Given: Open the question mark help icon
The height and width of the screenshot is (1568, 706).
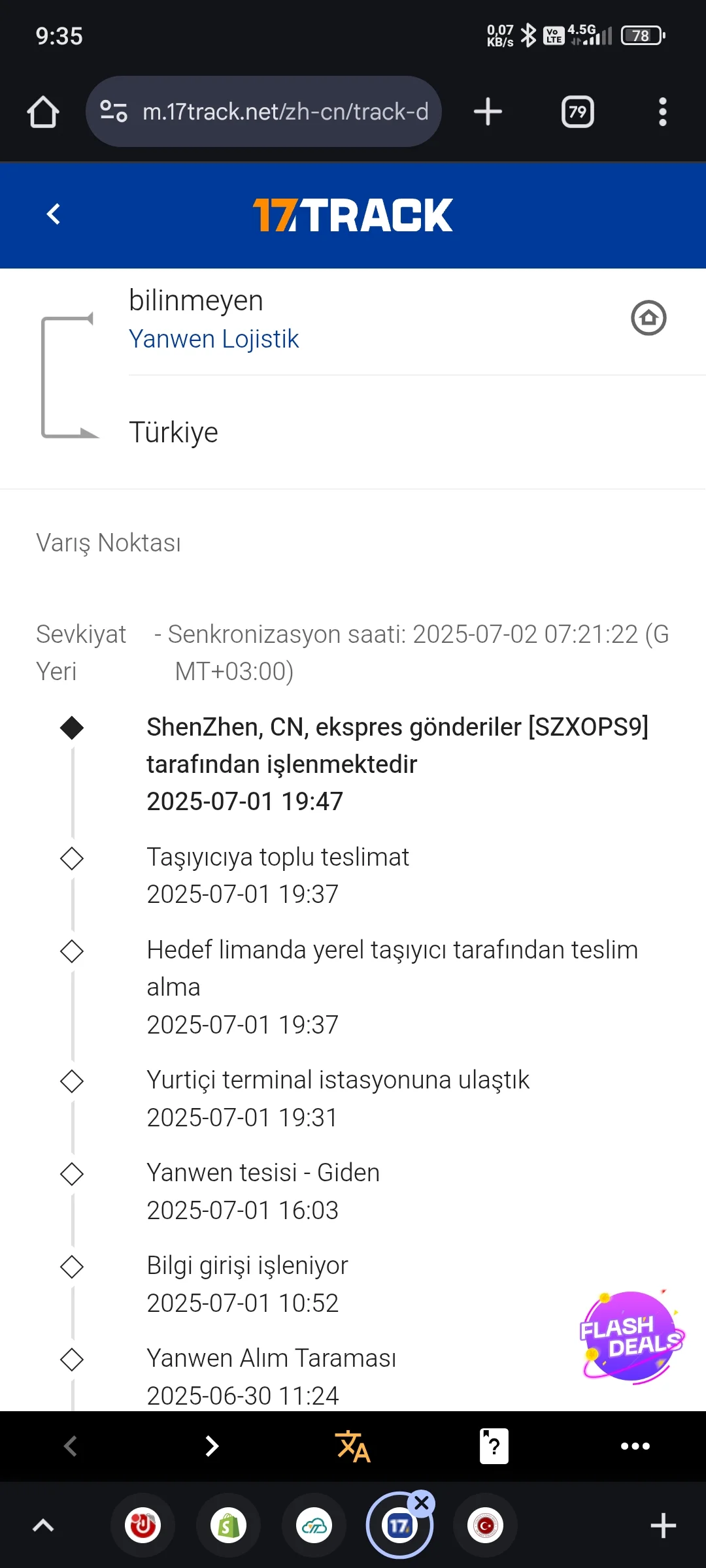Looking at the screenshot, I should [494, 1446].
